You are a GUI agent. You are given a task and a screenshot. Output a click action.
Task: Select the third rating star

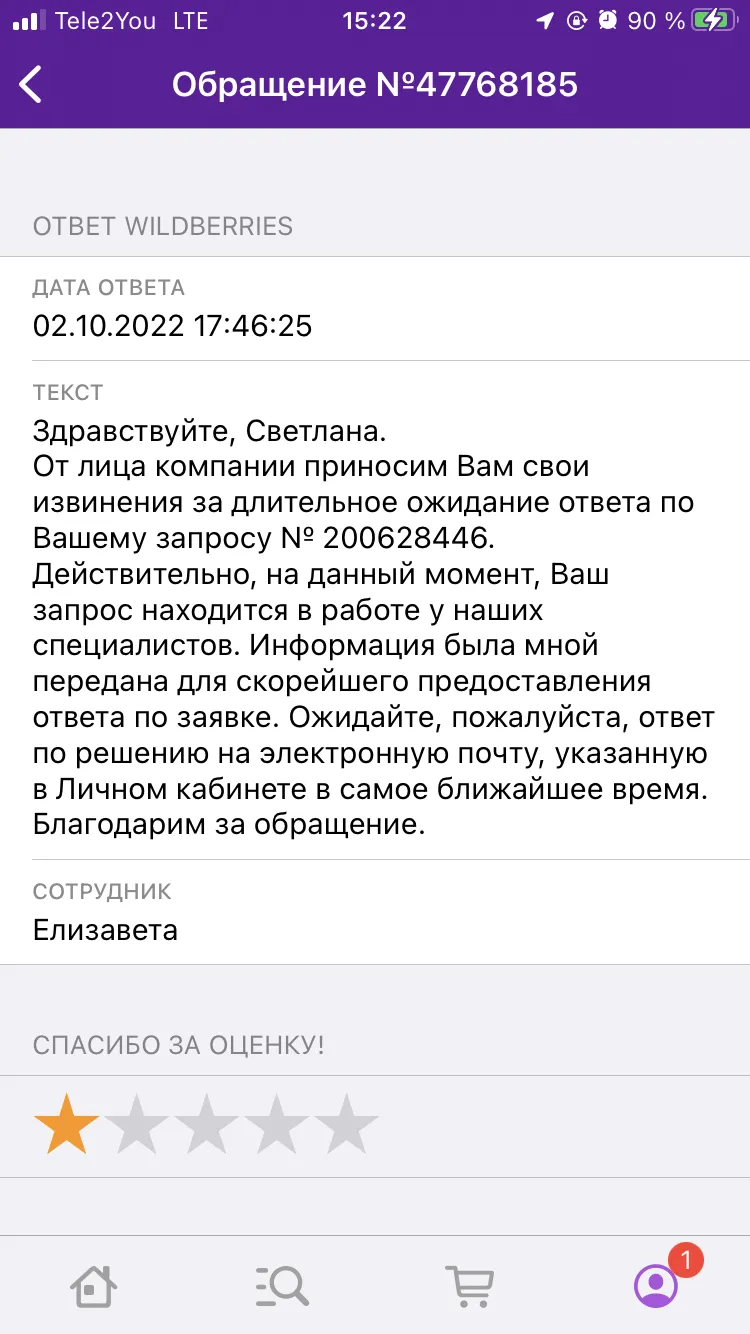click(x=207, y=1125)
